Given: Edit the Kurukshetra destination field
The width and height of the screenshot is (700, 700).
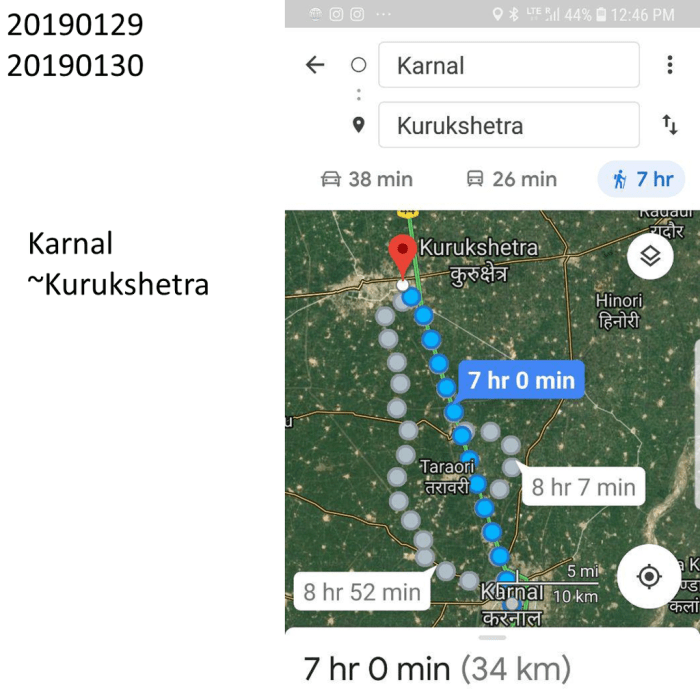Looking at the screenshot, I should [x=508, y=126].
